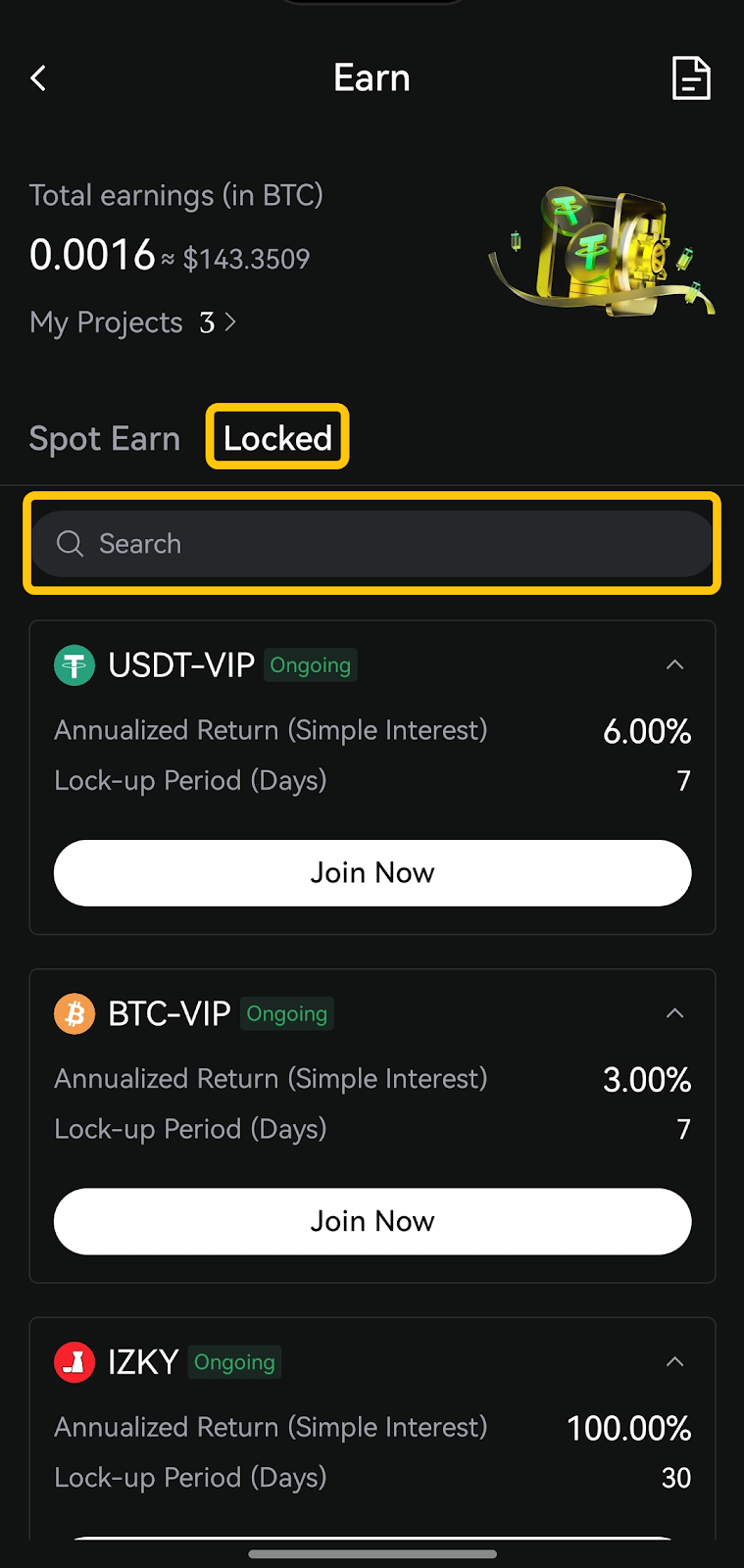Open My Projects list

click(x=133, y=322)
